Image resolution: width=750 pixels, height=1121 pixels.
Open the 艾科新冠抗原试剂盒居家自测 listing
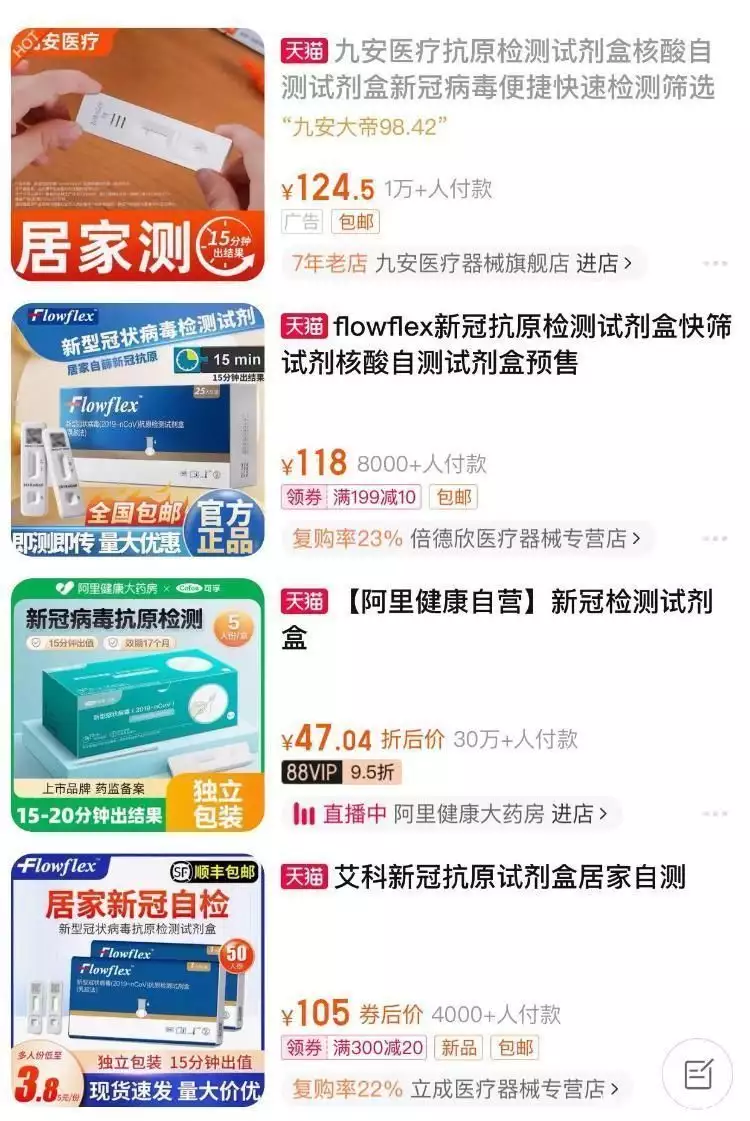484,877
